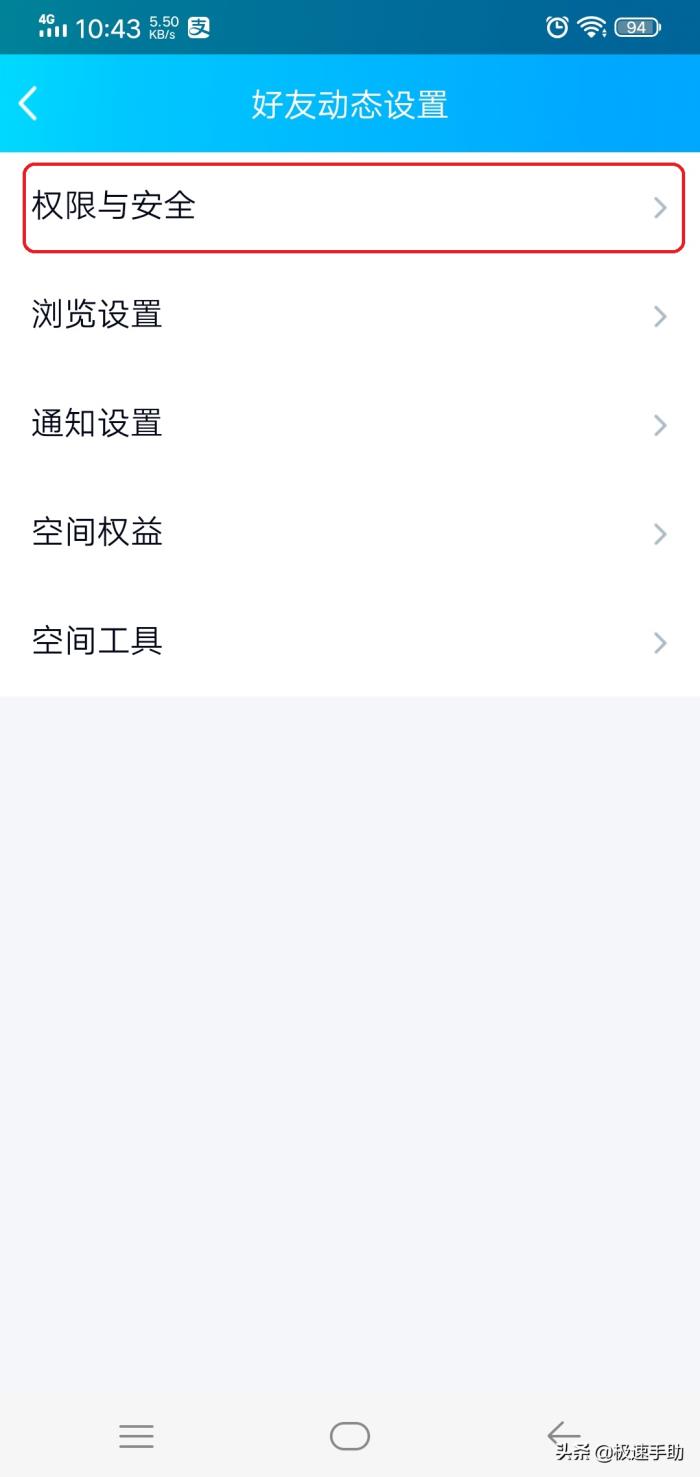Image resolution: width=700 pixels, height=1477 pixels.
Task: Open 通知设置 options
Action: [350, 424]
